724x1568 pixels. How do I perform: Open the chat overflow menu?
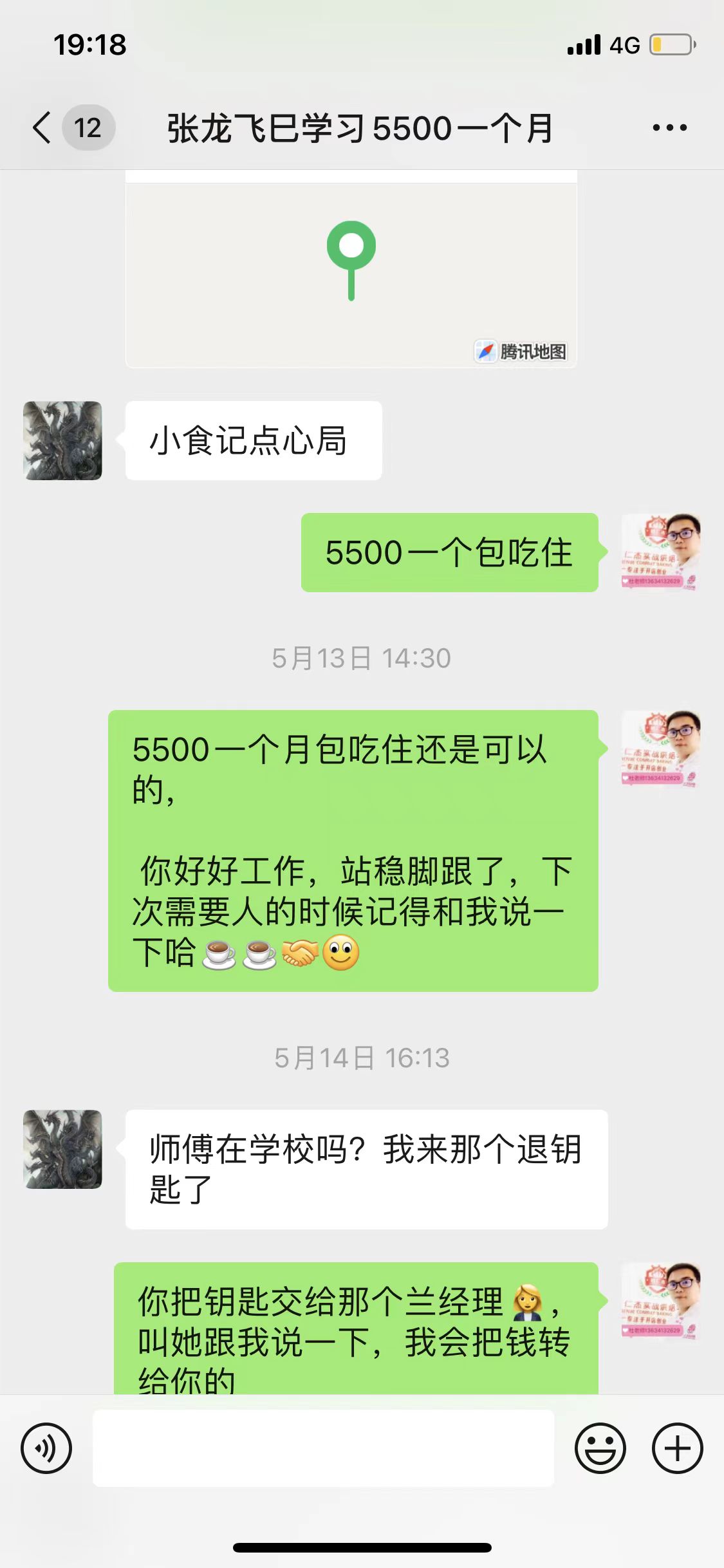[669, 127]
